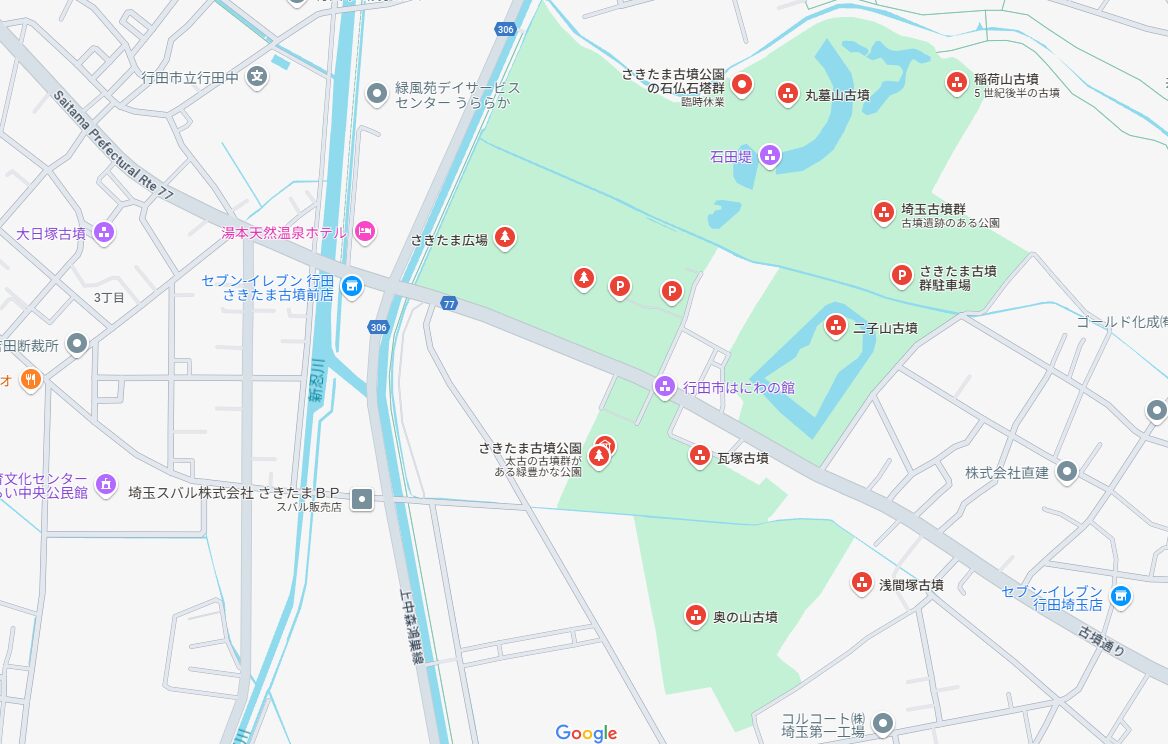Open the 丸墓山古墳 map marker
The width and height of the screenshot is (1168, 744).
[x=788, y=93]
